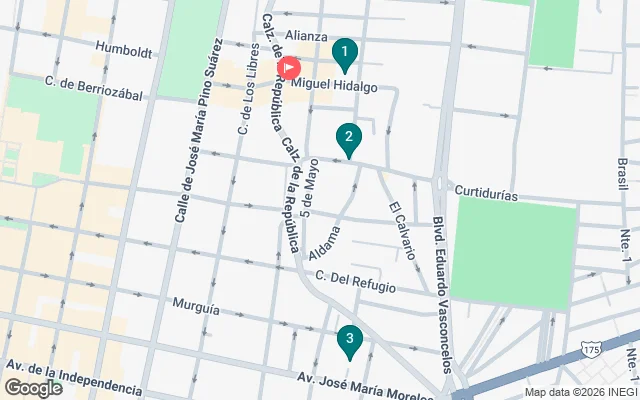Screen dimensions: 640x400
Task: Tap the red flag location pin
Action: (288, 69)
